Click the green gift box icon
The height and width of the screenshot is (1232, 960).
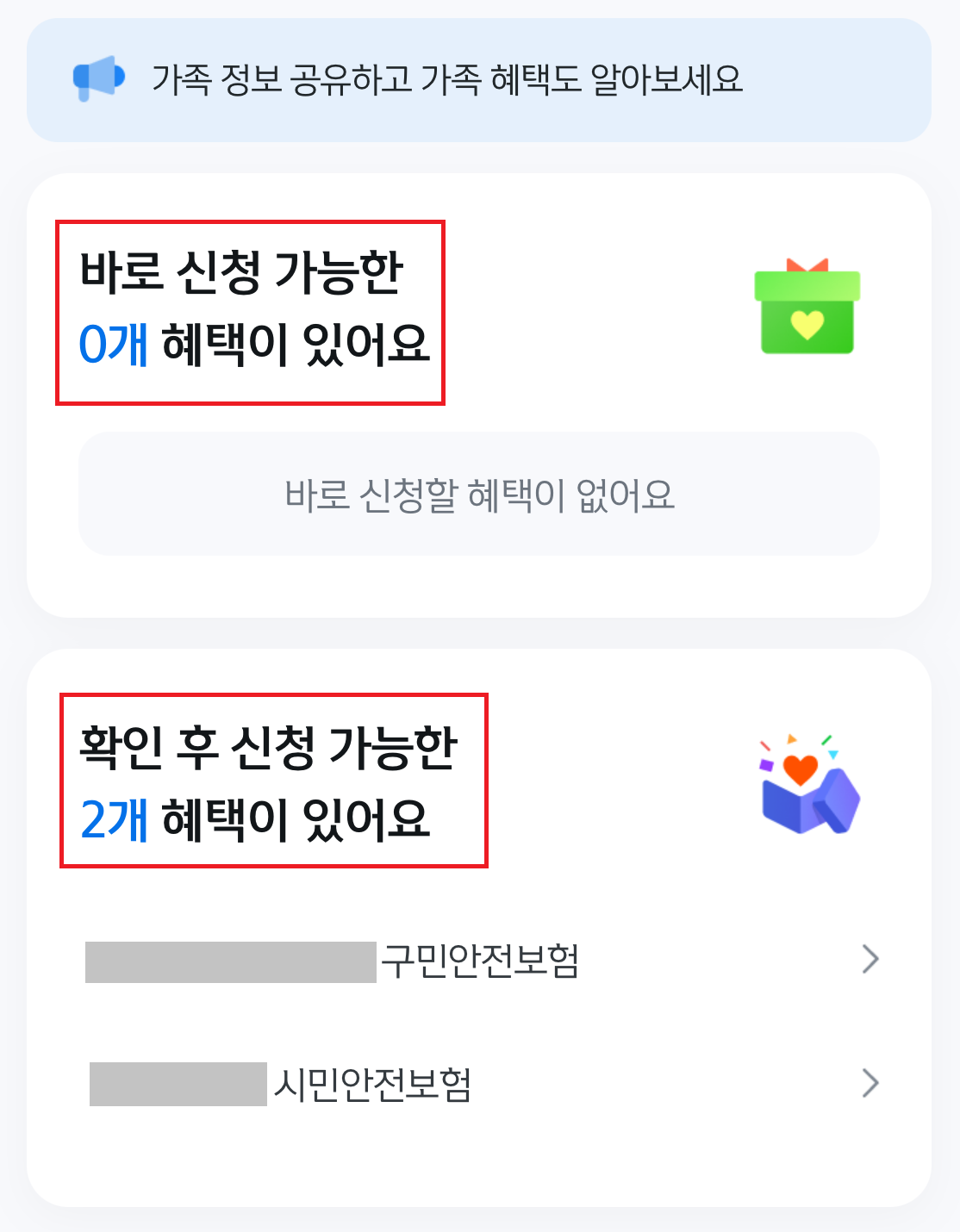pos(807,314)
